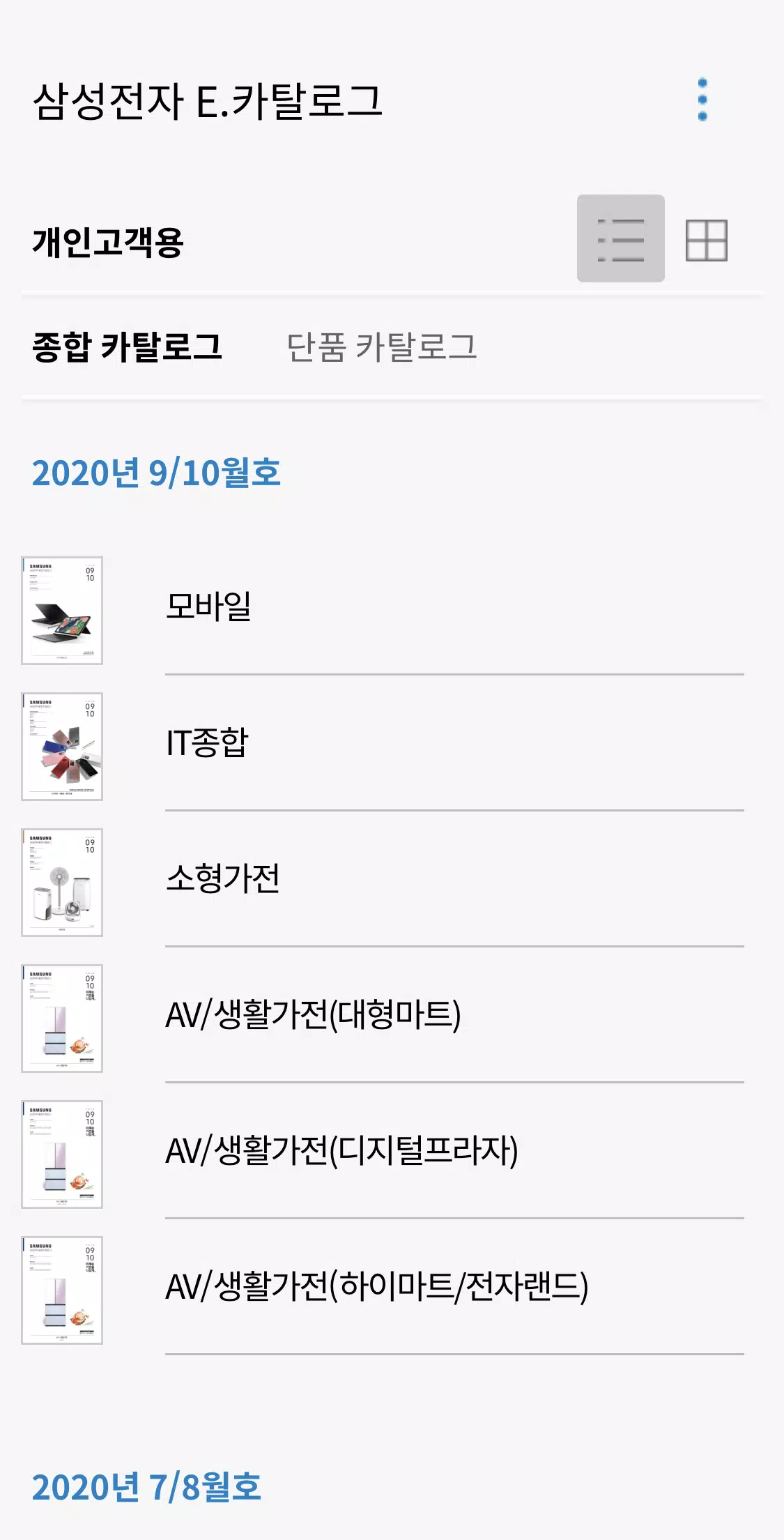Open AV/생활가전(대형마트) catalog
This screenshot has height=1540, width=784.
coord(383,1016)
